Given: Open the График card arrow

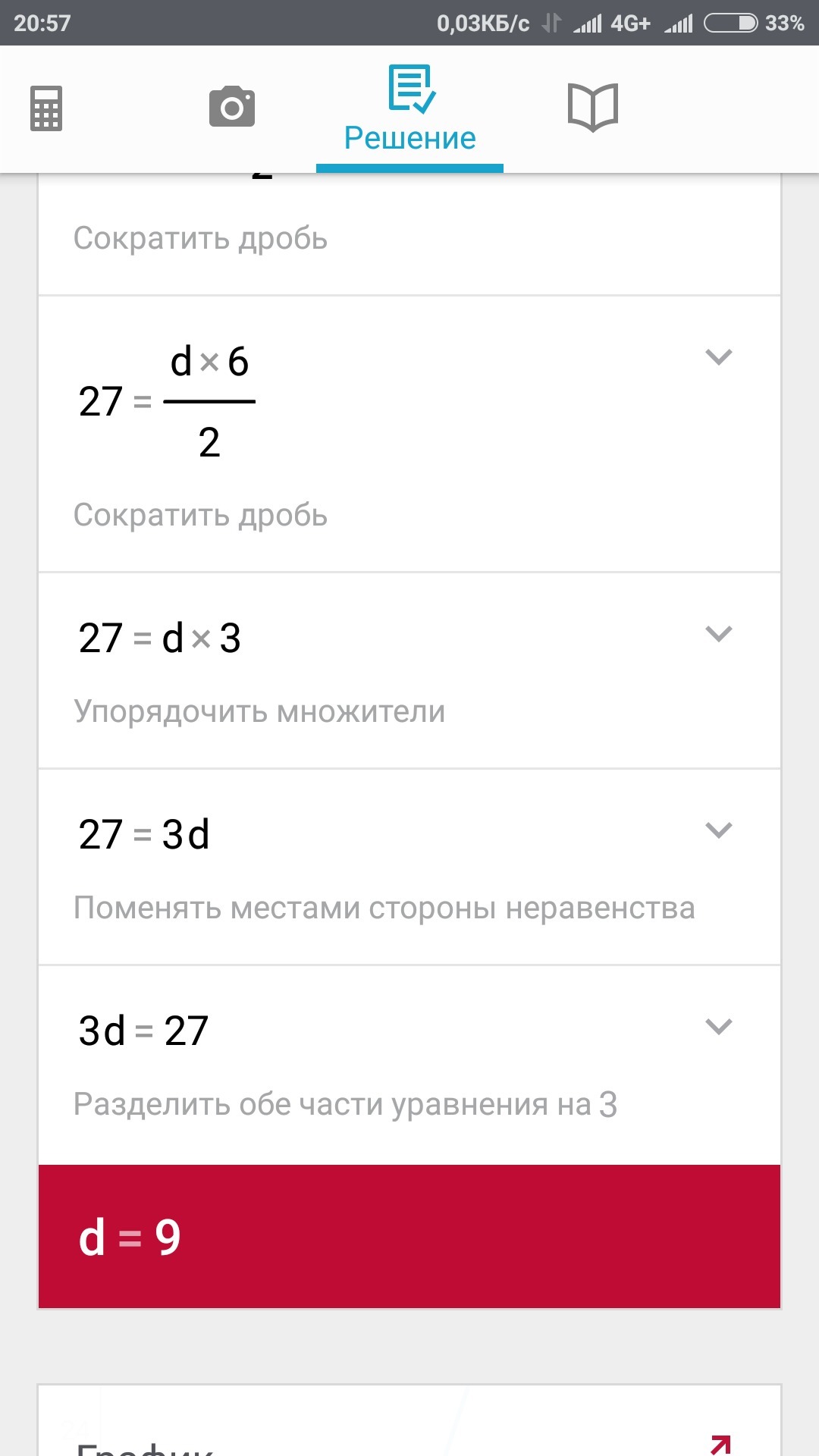Looking at the screenshot, I should (720, 1443).
